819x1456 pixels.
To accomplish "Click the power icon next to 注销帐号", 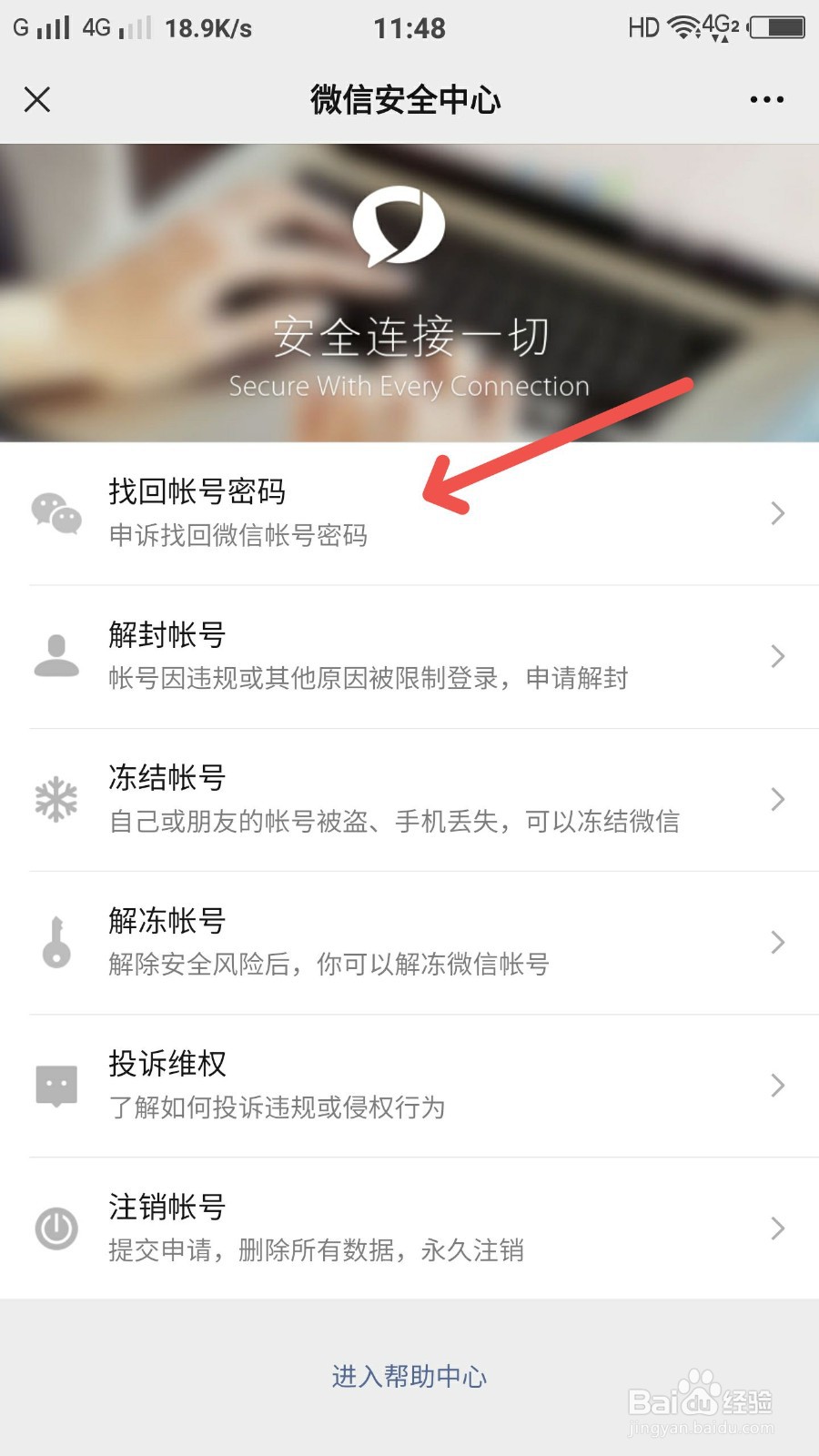I will (x=56, y=1228).
